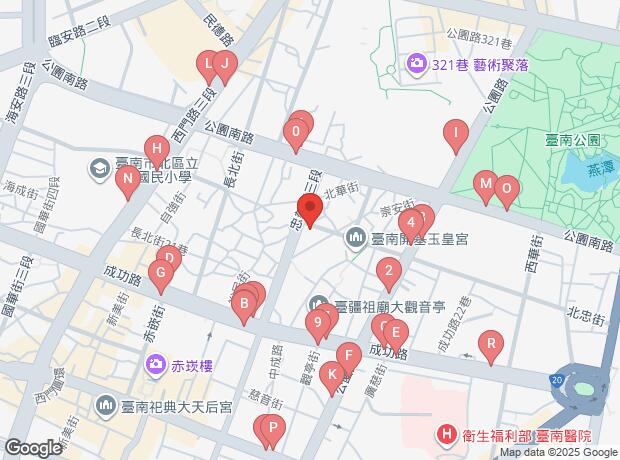Select marker P near 慈音街
620x460 pixels.
270,429
